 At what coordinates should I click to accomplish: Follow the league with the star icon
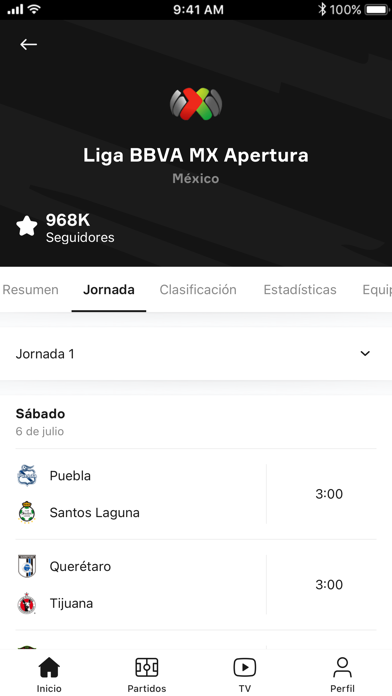pos(27,226)
